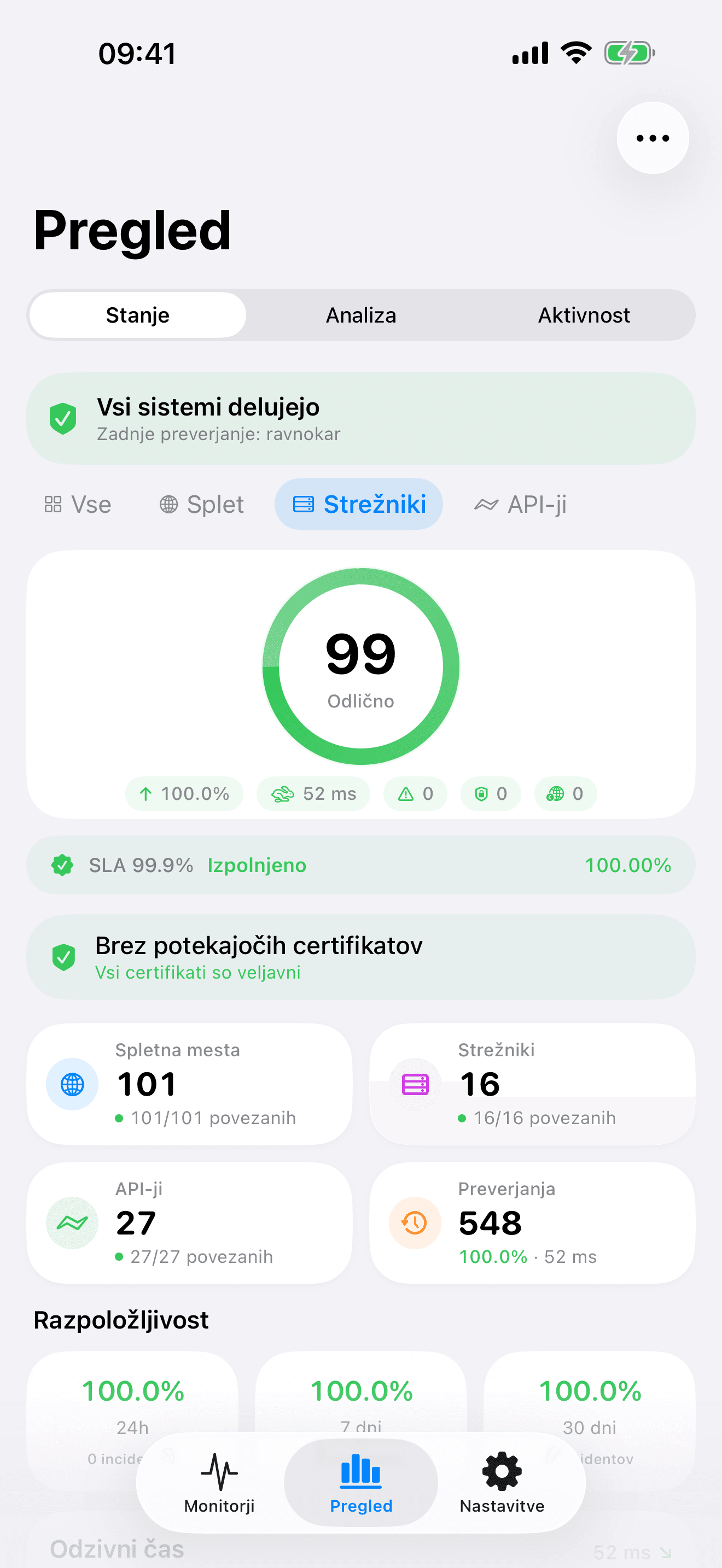
Task: Tap the green 99 score progress ring
Action: coord(360,665)
